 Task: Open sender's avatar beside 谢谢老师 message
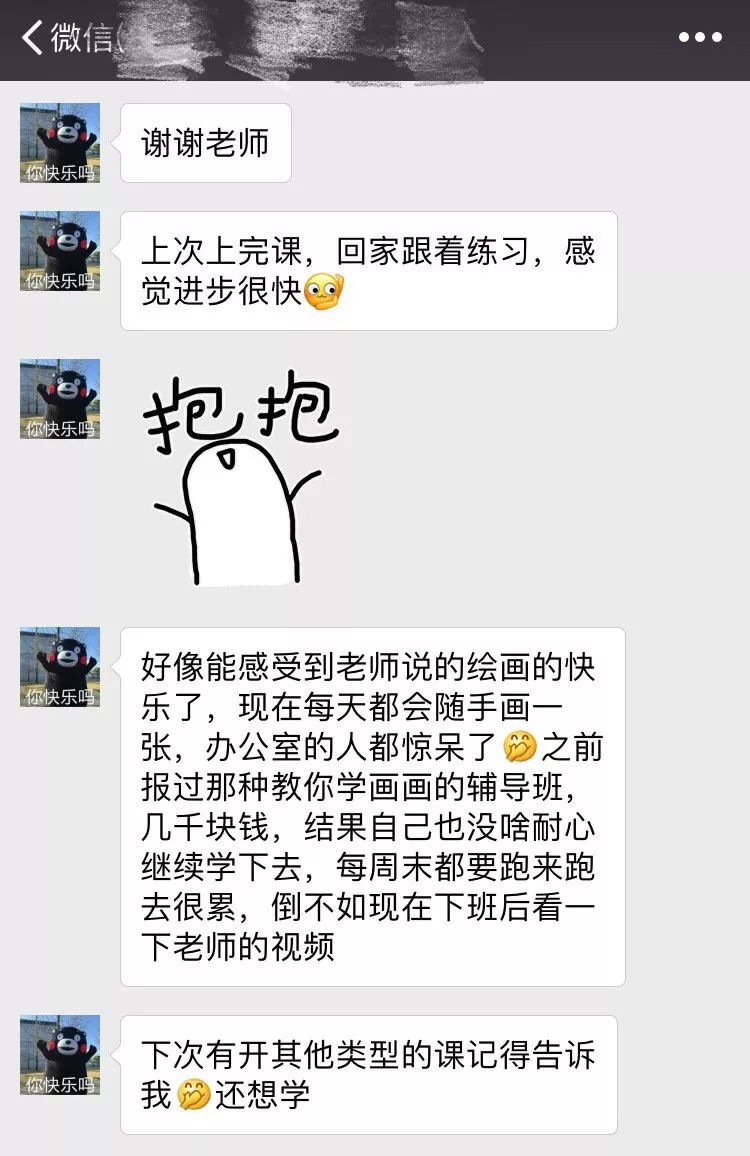60,143
